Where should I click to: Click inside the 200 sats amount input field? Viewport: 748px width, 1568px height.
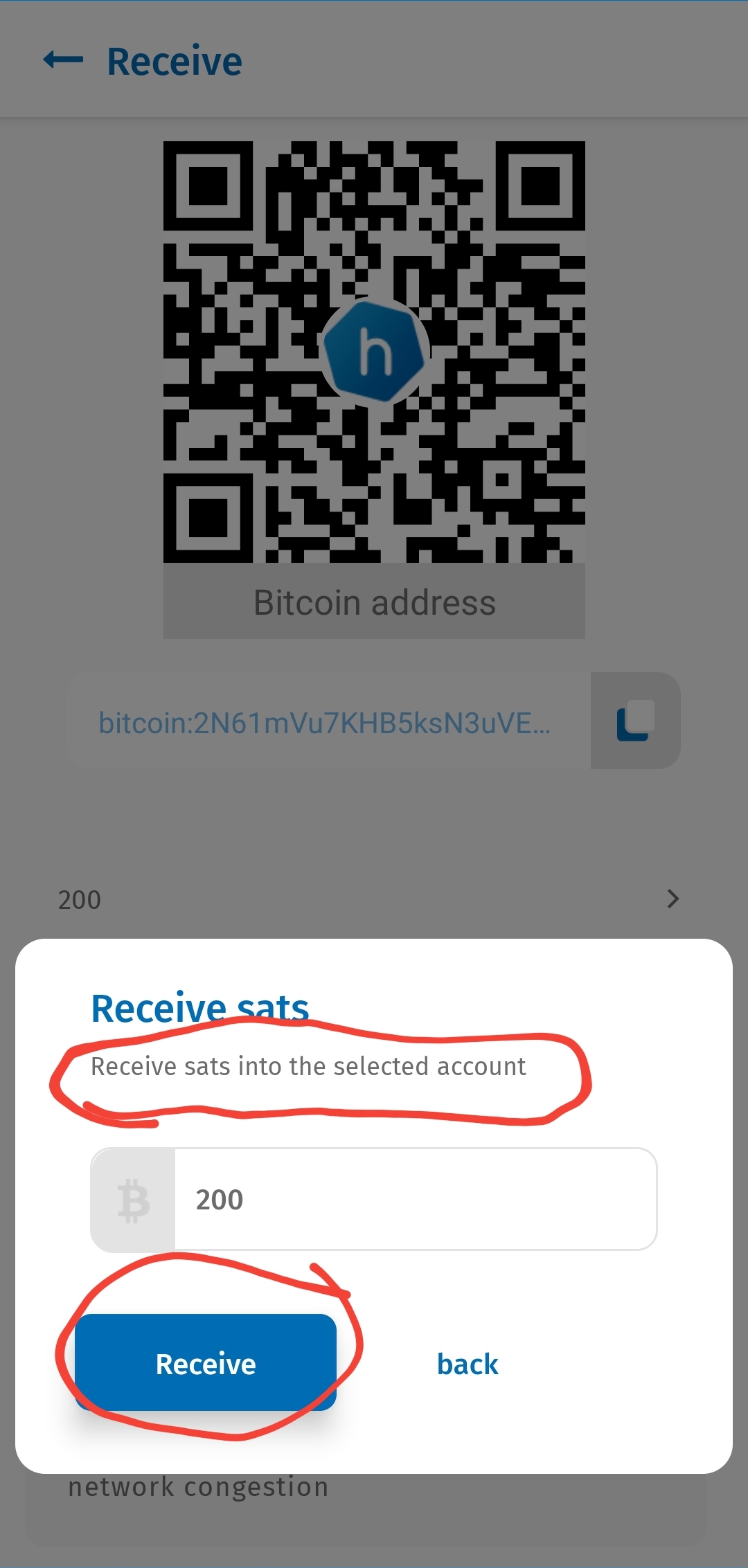click(x=416, y=1200)
